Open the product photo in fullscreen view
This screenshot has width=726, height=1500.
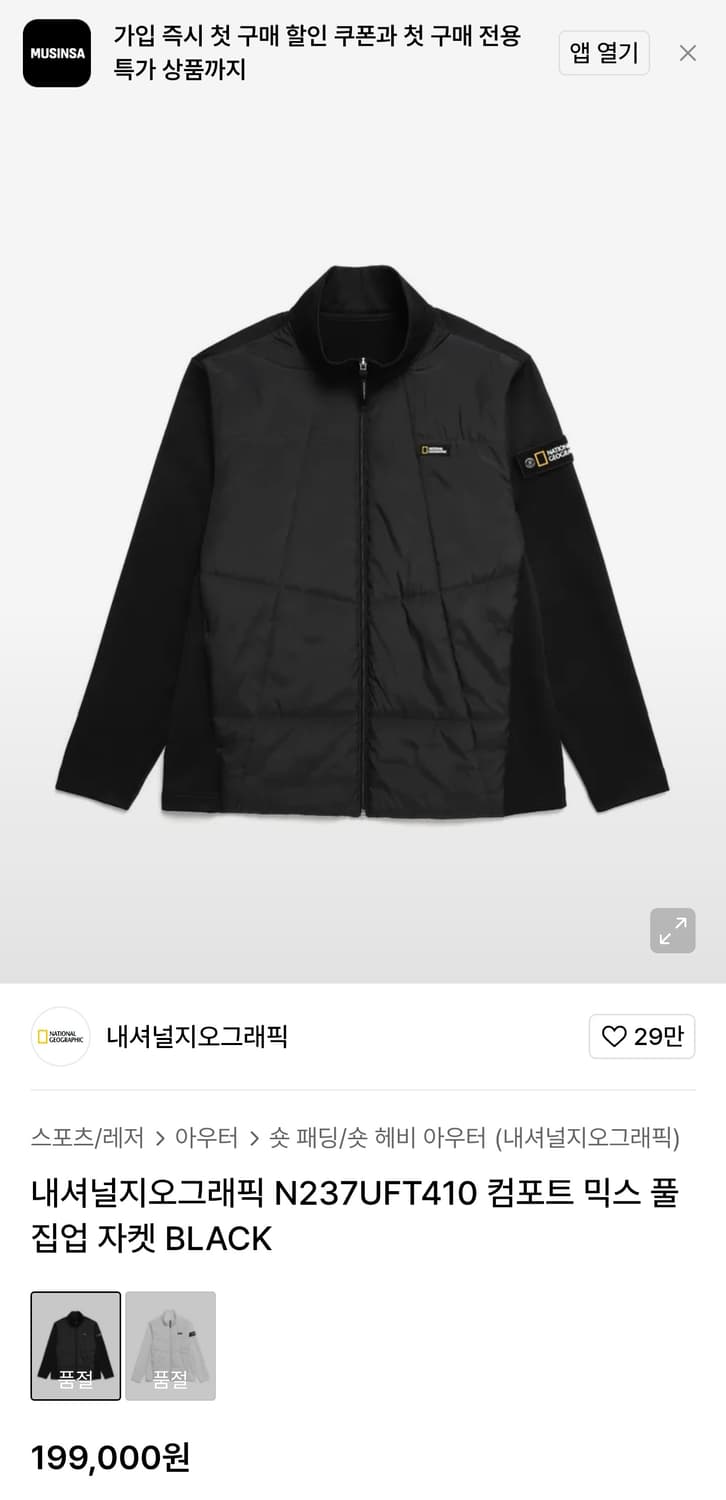coord(672,930)
